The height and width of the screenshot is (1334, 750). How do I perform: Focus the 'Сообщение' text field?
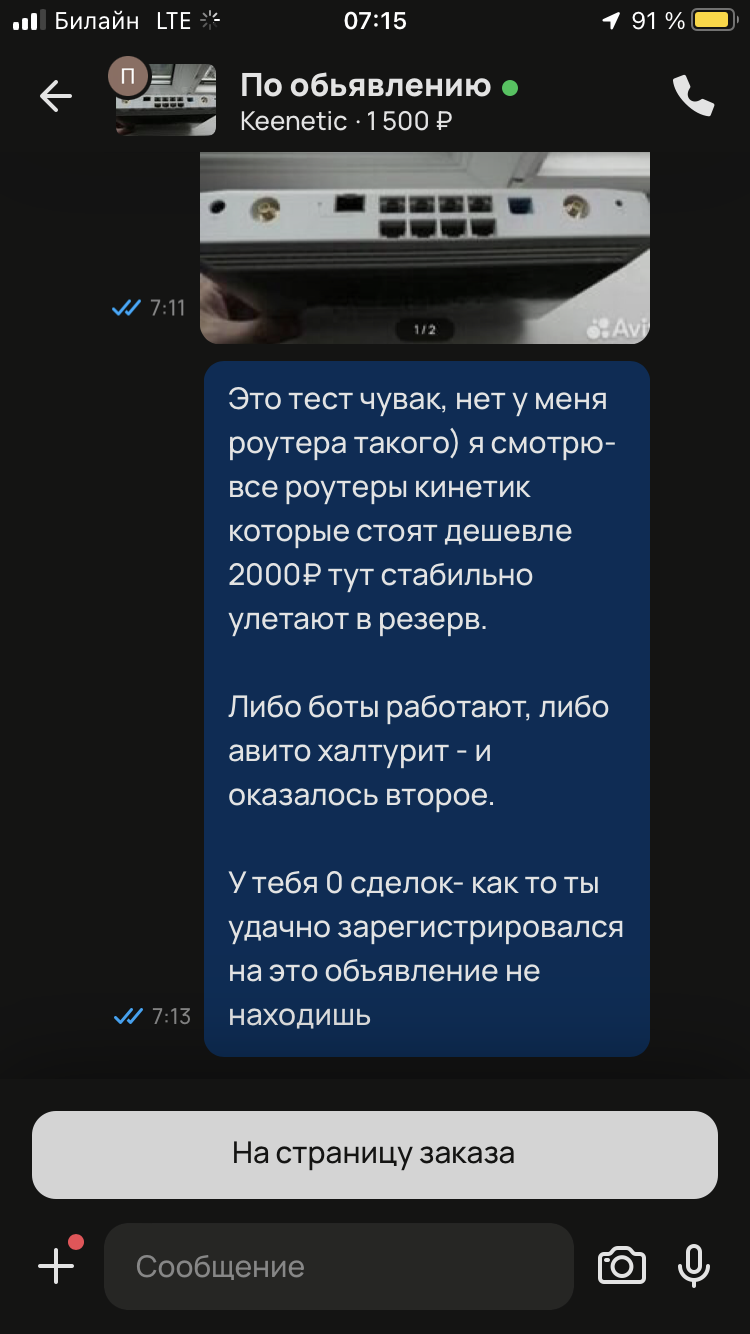pyautogui.click(x=338, y=1266)
